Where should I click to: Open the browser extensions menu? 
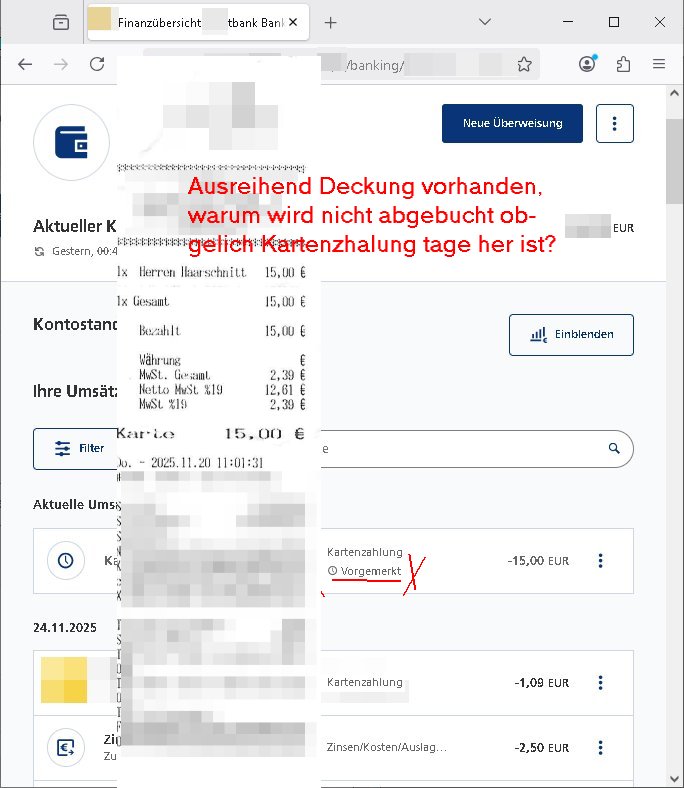click(x=623, y=64)
